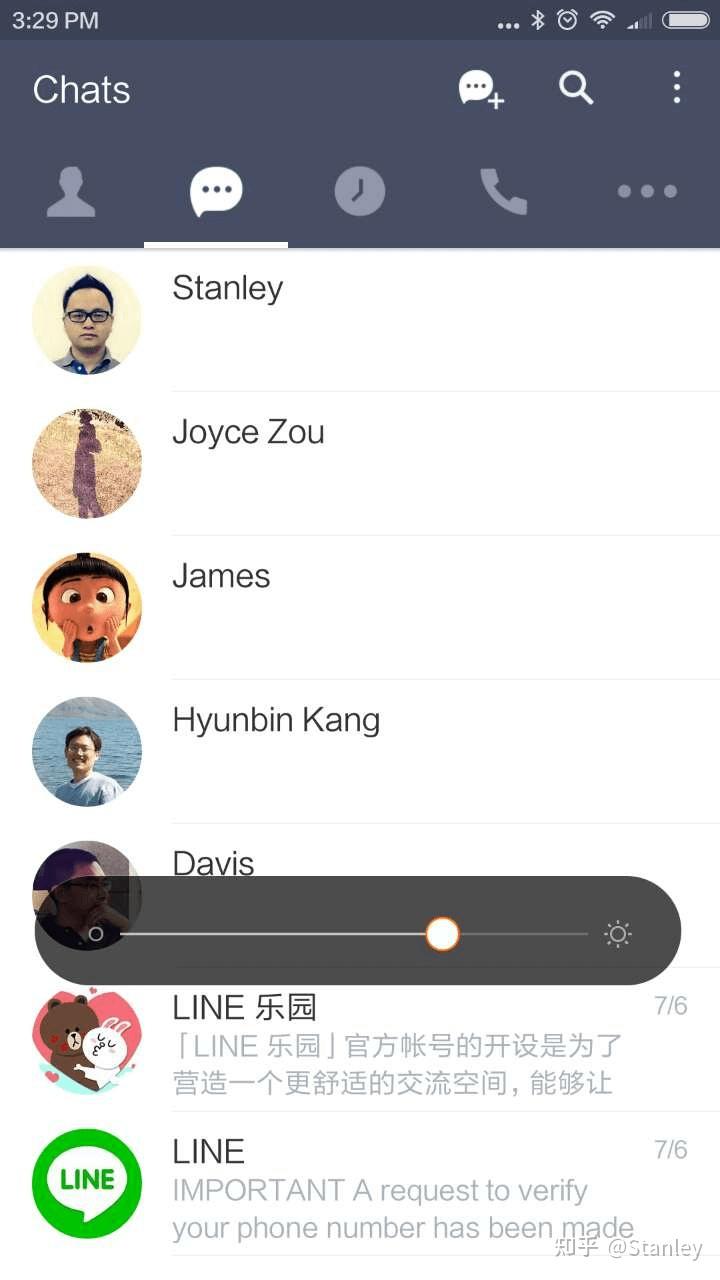
Task: Open the search icon
Action: pos(576,88)
